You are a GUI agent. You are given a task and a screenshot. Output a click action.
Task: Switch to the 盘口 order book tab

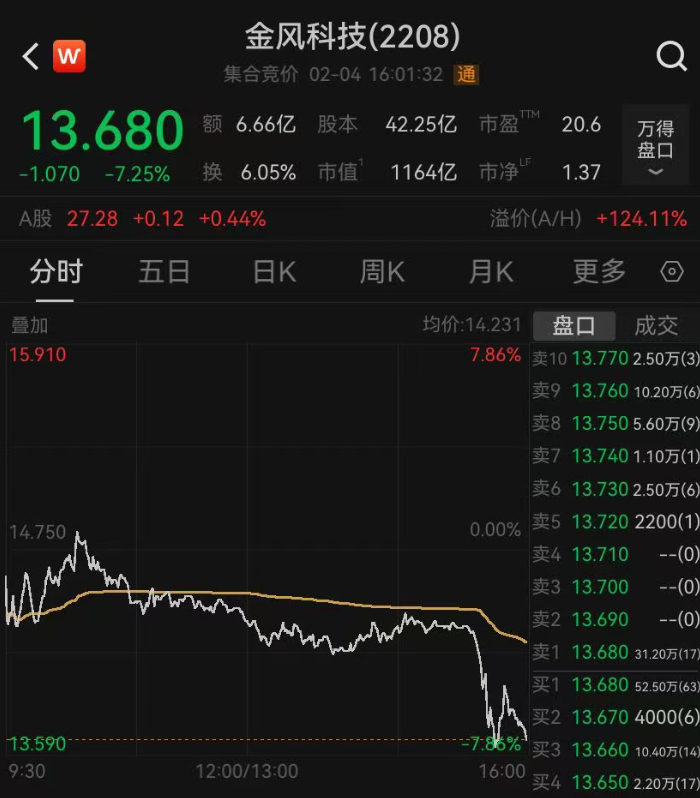[574, 325]
